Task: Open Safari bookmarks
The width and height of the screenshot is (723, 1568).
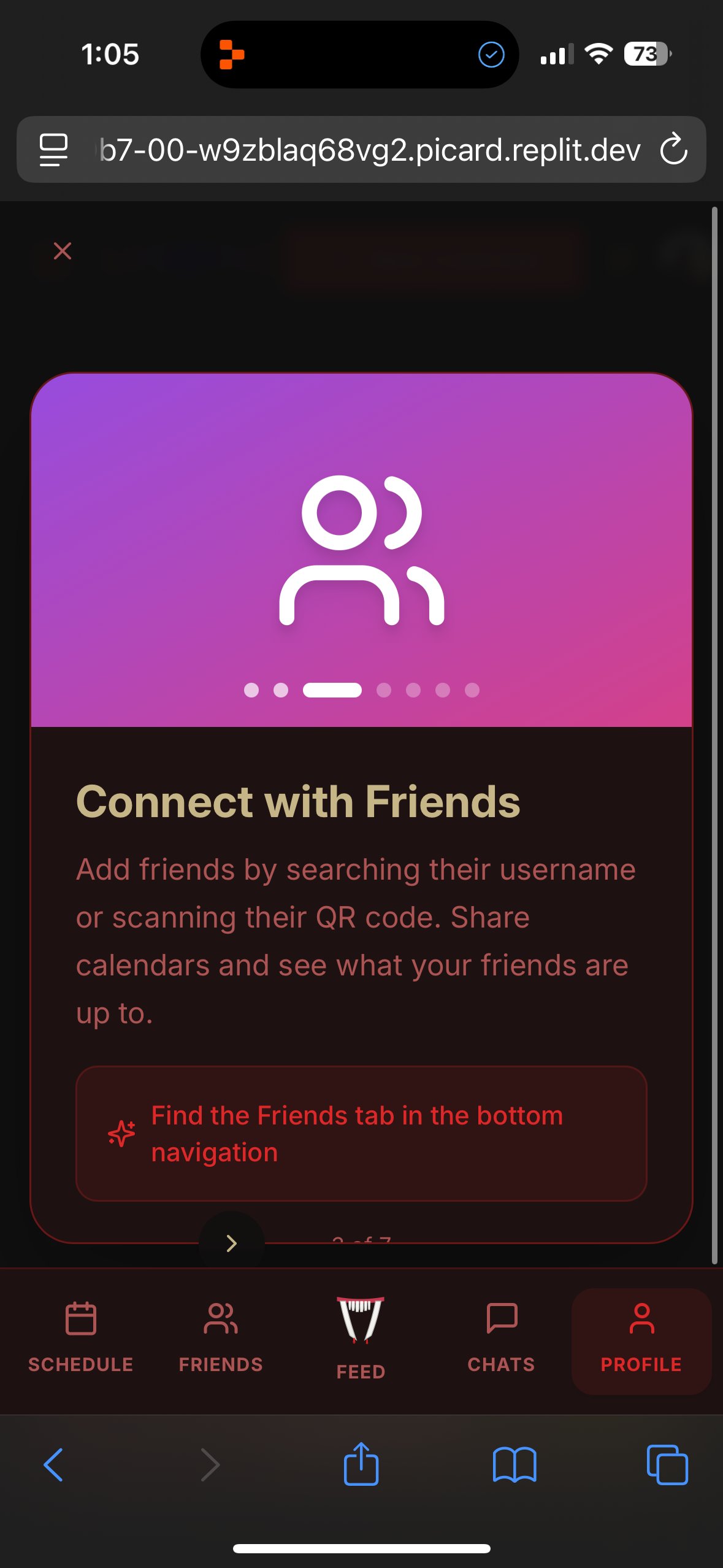Action: tap(514, 1465)
